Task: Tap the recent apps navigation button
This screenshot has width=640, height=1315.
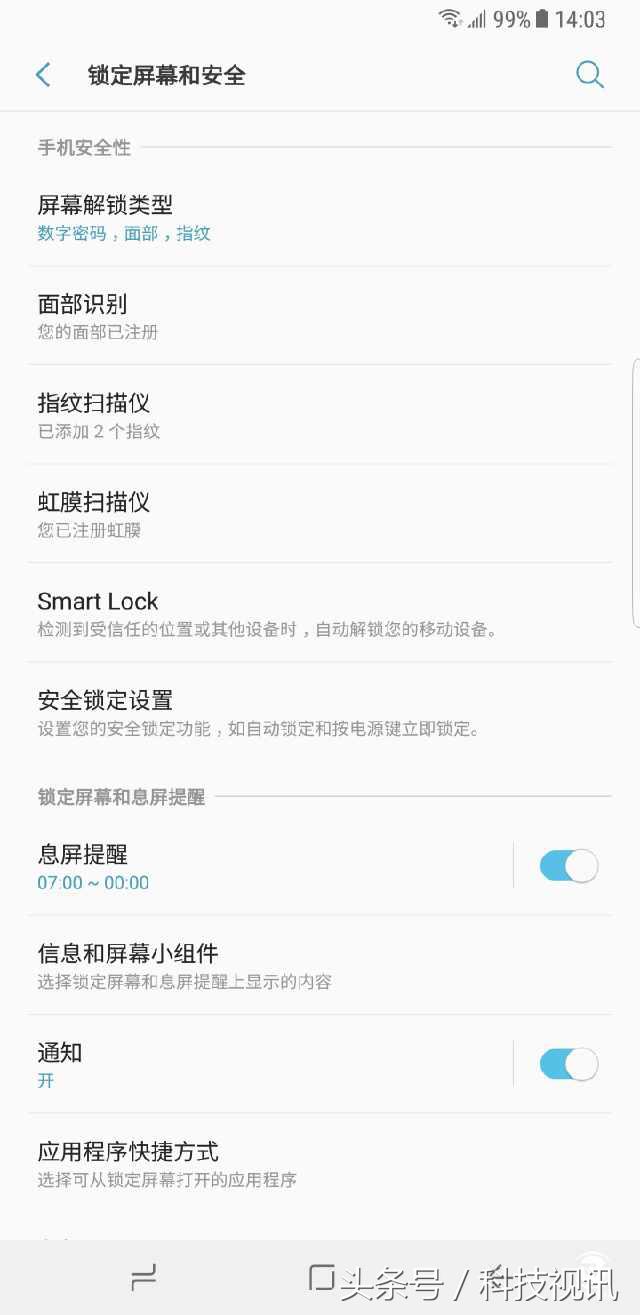Action: (x=144, y=1278)
